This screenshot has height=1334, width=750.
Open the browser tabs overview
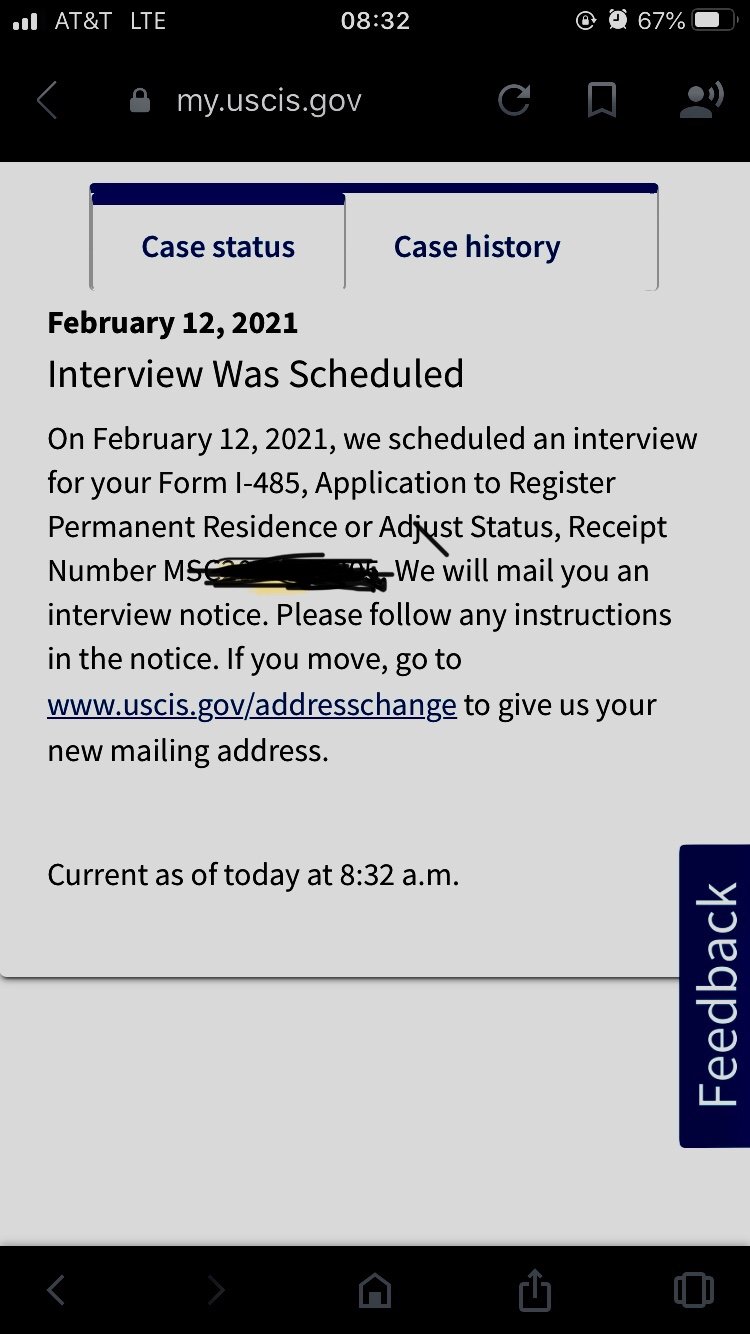[694, 1290]
